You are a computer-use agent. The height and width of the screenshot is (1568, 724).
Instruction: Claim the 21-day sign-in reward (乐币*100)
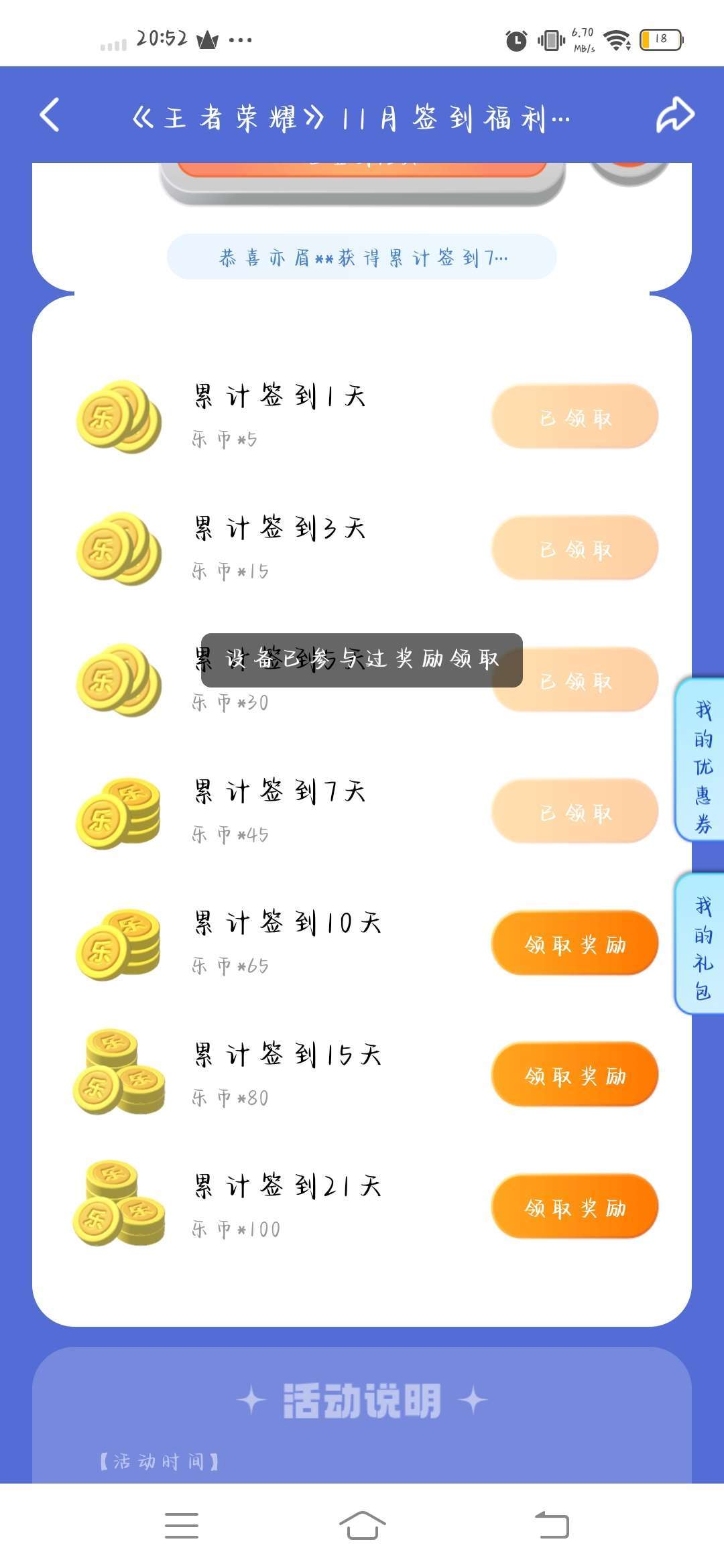[x=575, y=1207]
